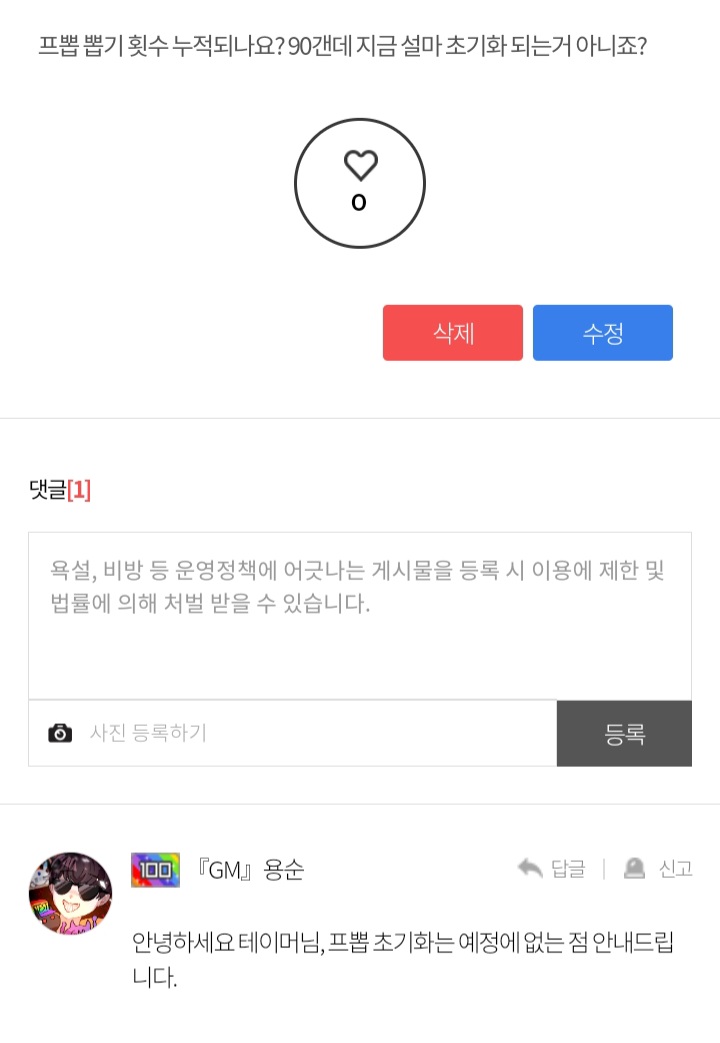
Task: Focus the comment text field
Action: (359, 615)
